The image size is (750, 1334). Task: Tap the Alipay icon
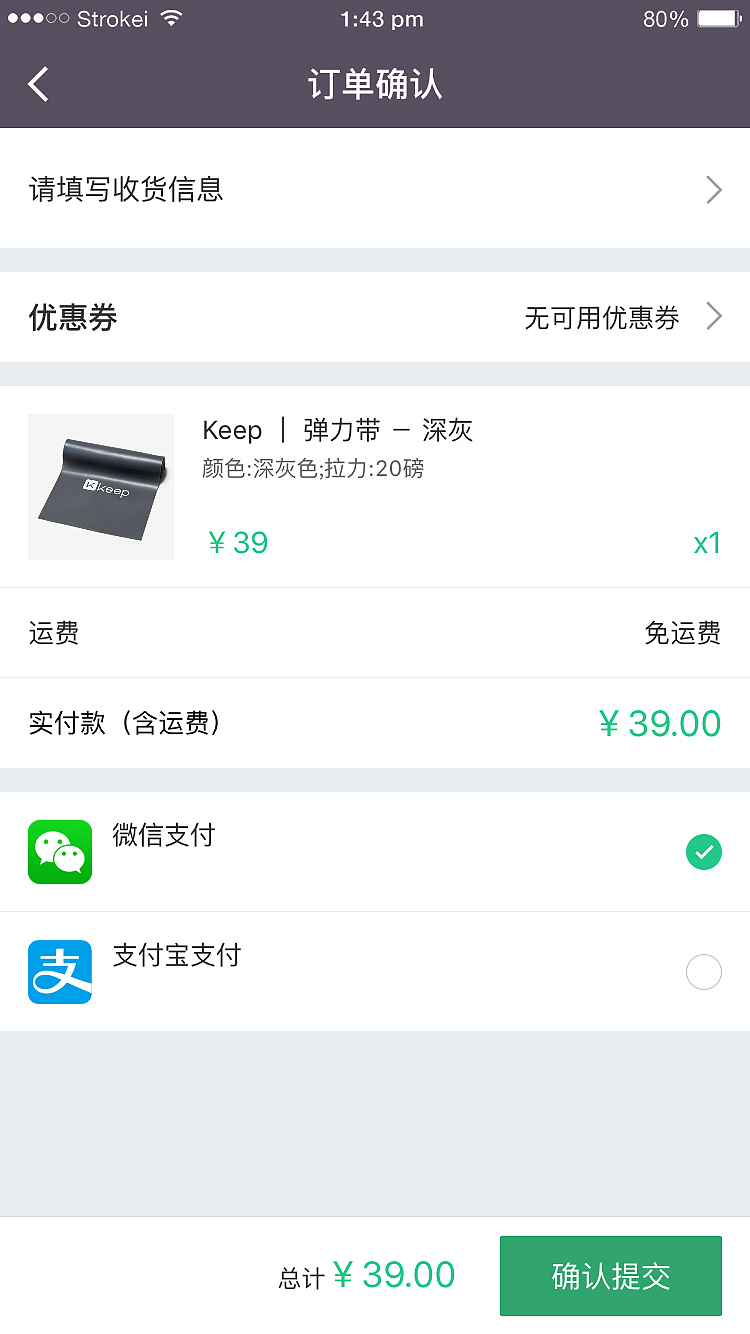(x=60, y=971)
